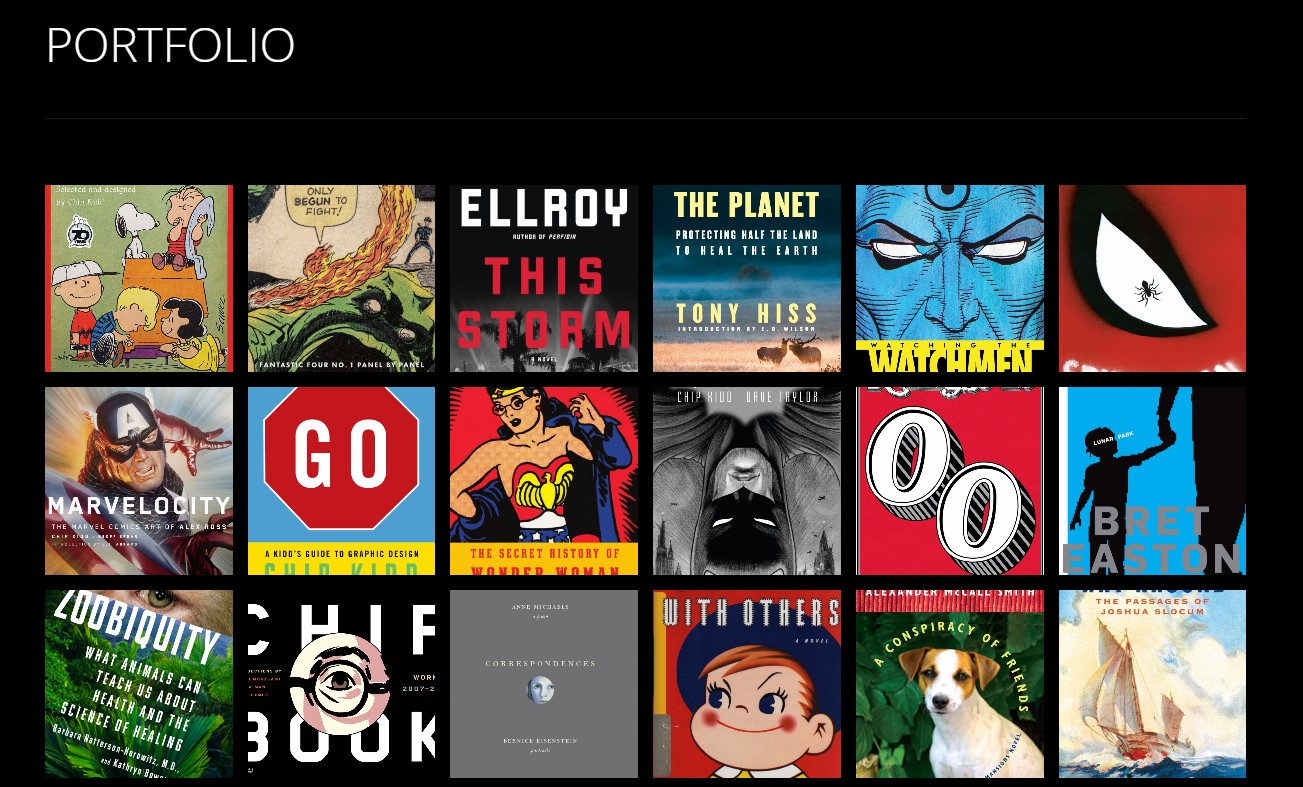The width and height of the screenshot is (1303, 787).
Task: View the Zoobiquity book cover
Action: click(139, 684)
